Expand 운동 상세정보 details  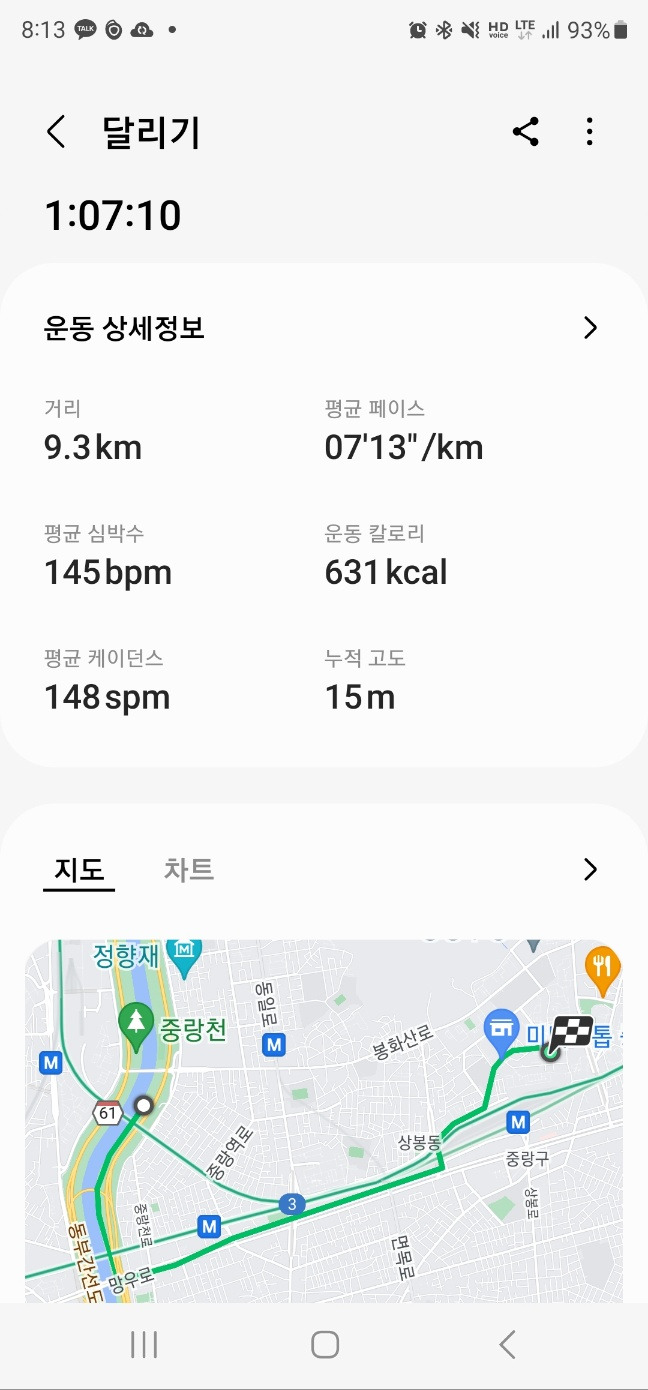pyautogui.click(x=590, y=328)
